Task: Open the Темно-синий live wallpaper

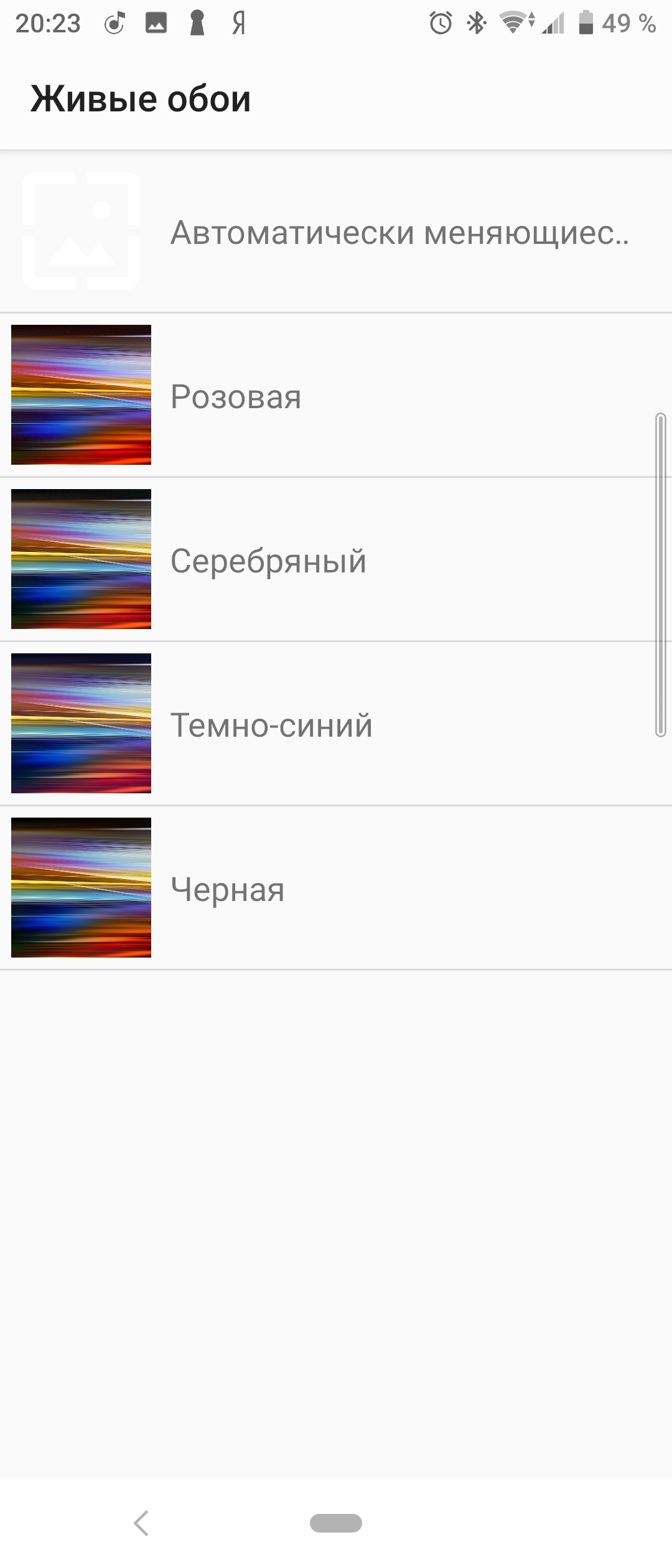Action: click(336, 724)
